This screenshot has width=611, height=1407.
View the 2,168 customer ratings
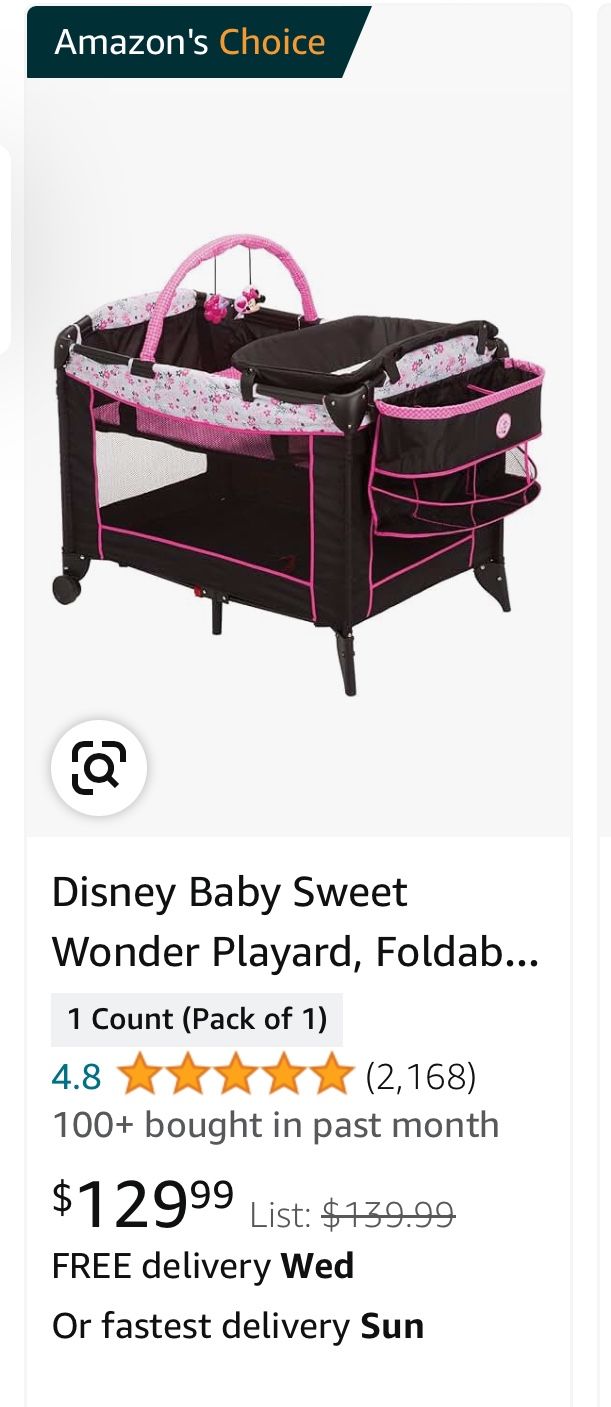point(420,1077)
